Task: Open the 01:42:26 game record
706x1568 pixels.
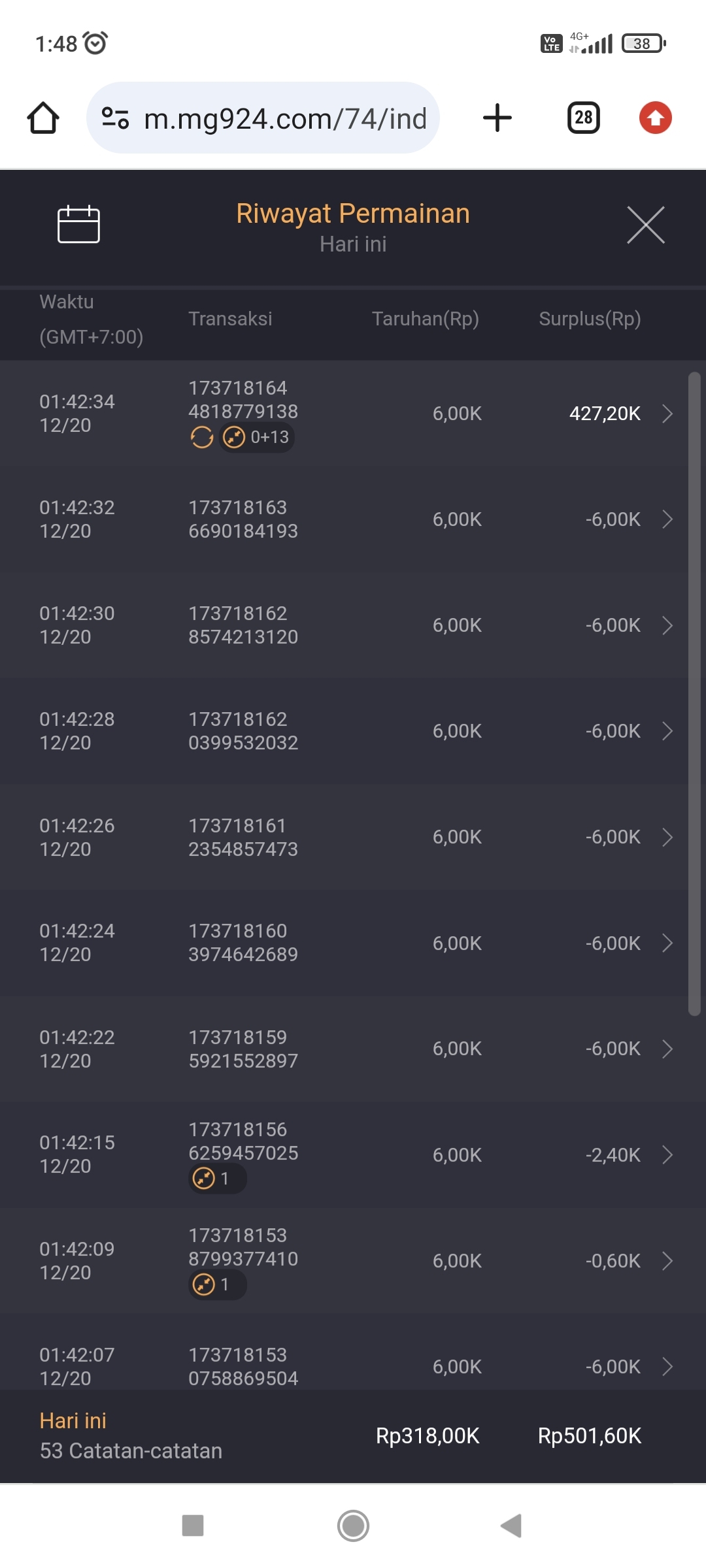Action: pos(353,837)
